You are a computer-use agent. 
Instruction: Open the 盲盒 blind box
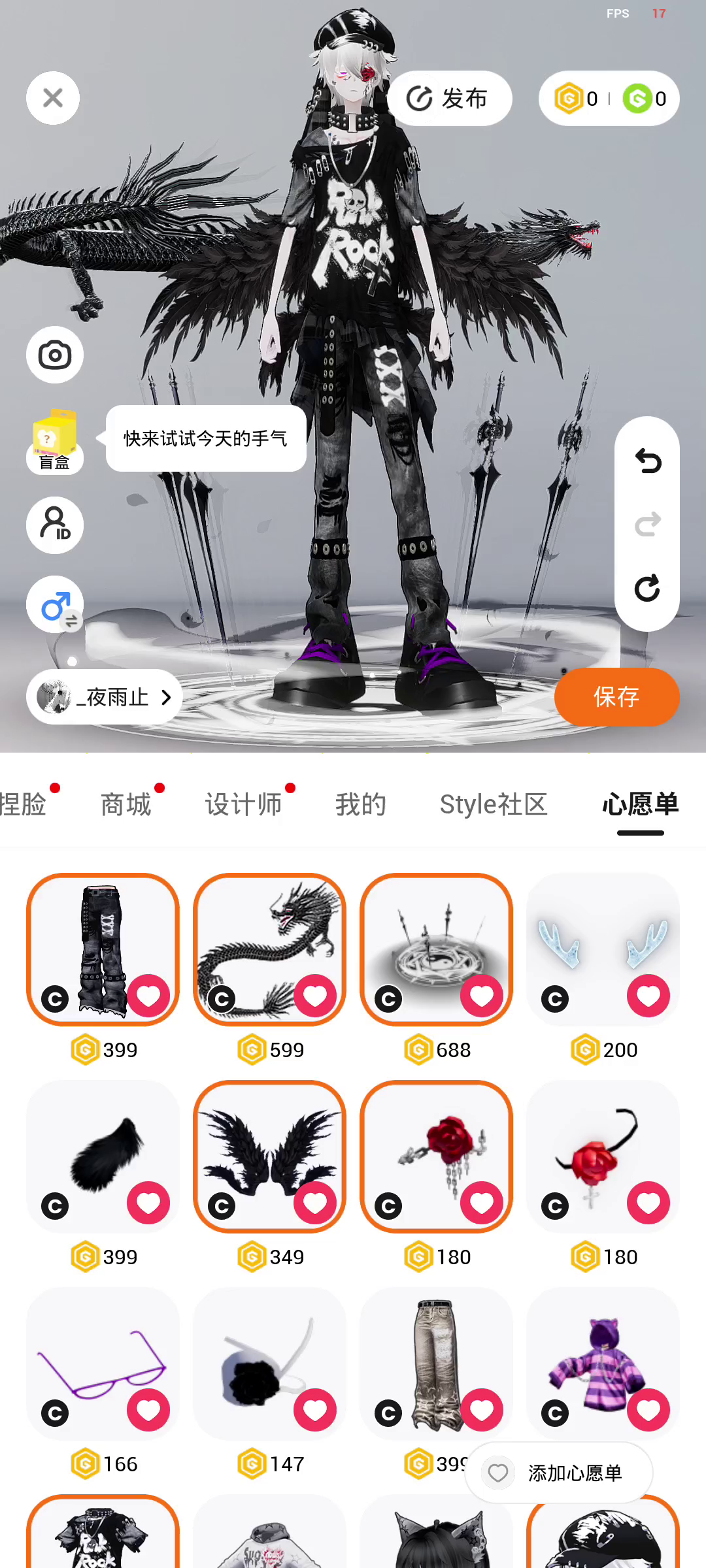[55, 440]
